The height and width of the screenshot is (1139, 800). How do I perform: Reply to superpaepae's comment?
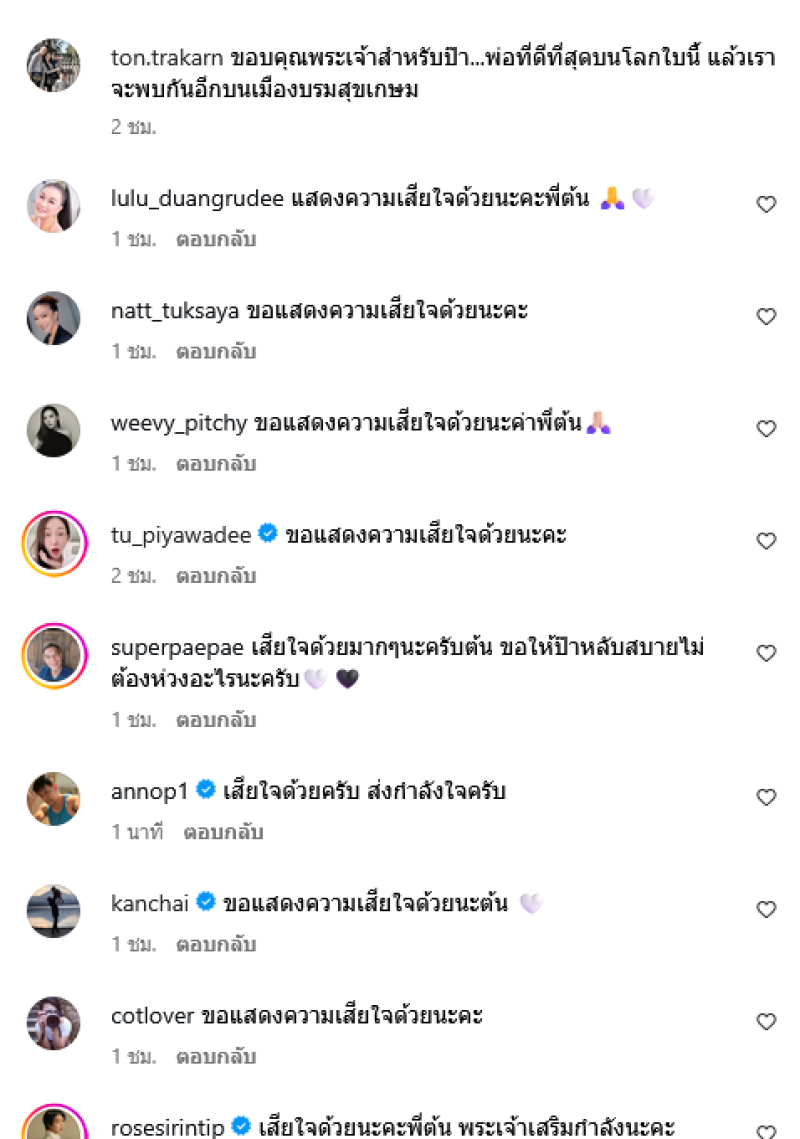[216, 720]
